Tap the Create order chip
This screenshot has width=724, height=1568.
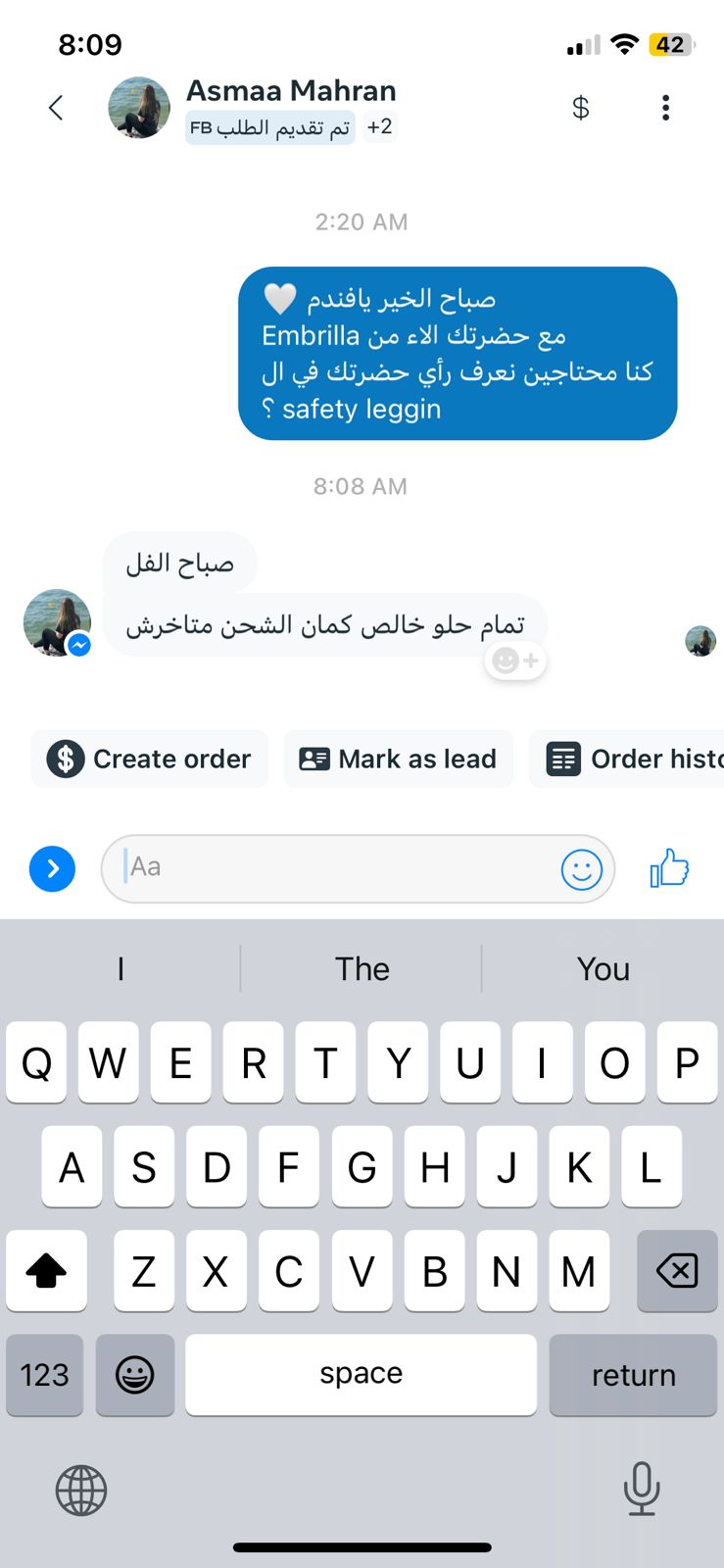(150, 759)
